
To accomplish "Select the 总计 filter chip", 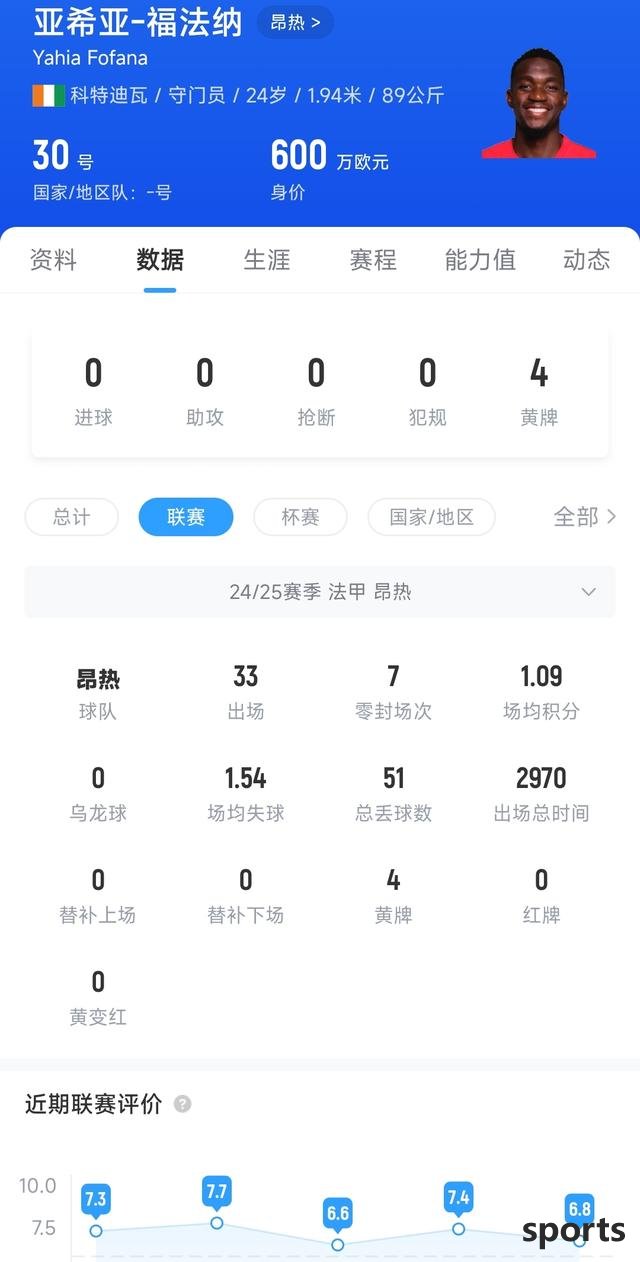I will point(72,517).
